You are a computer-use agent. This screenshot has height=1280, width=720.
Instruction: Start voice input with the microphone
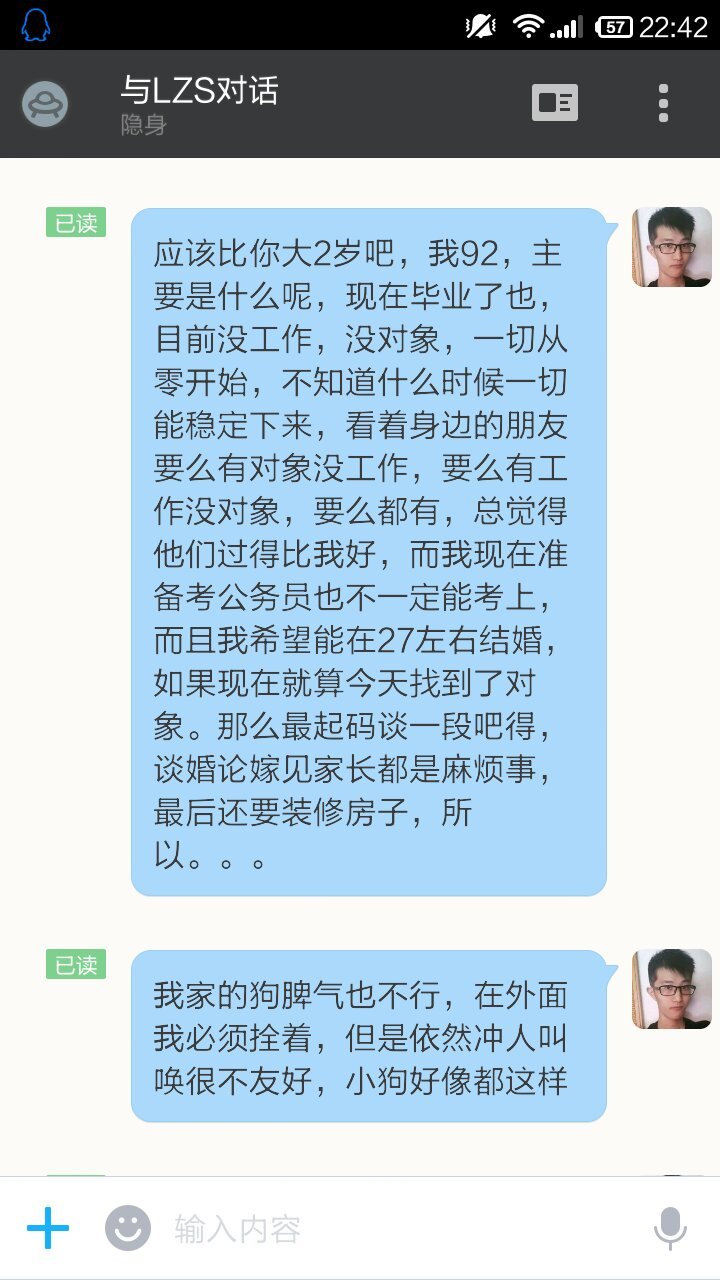pyautogui.click(x=670, y=1228)
